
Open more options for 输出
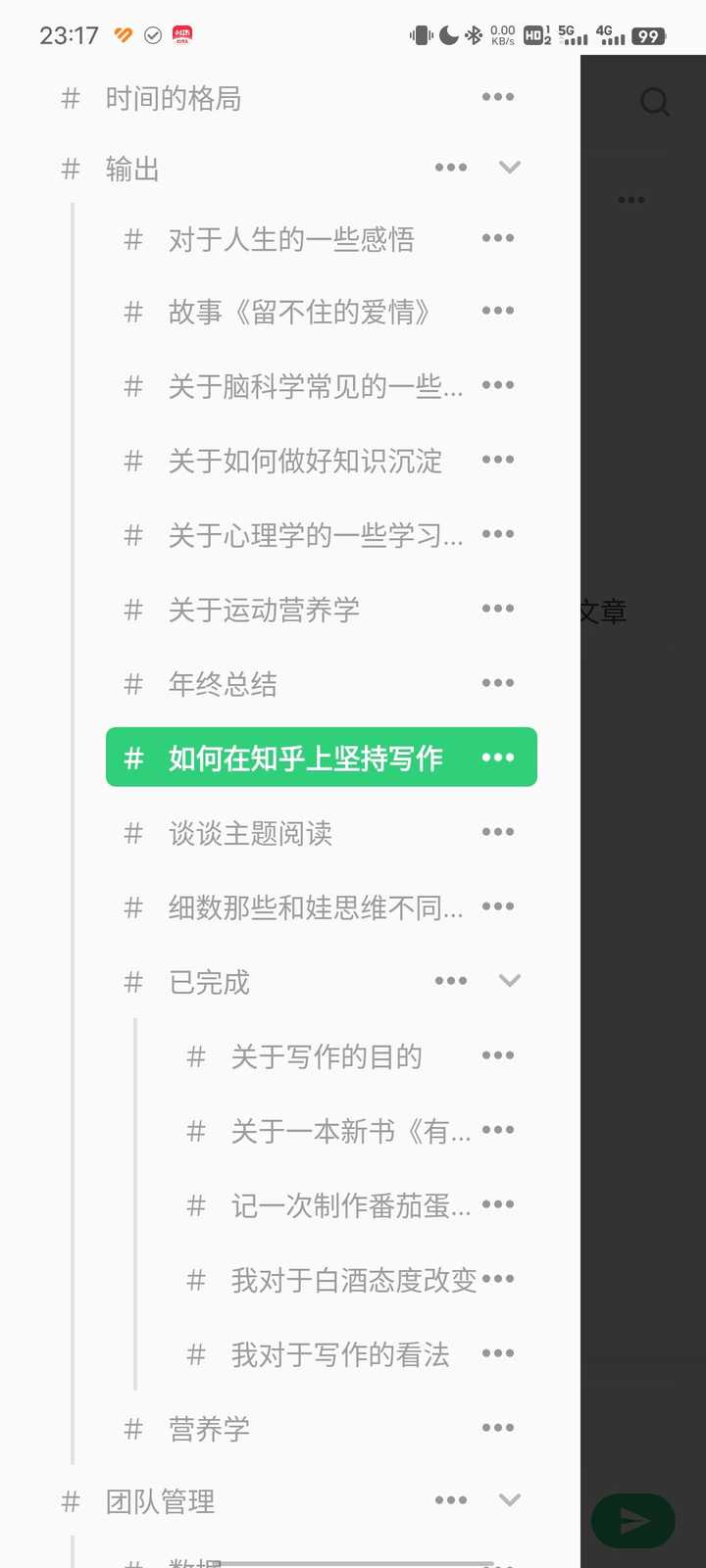451,168
